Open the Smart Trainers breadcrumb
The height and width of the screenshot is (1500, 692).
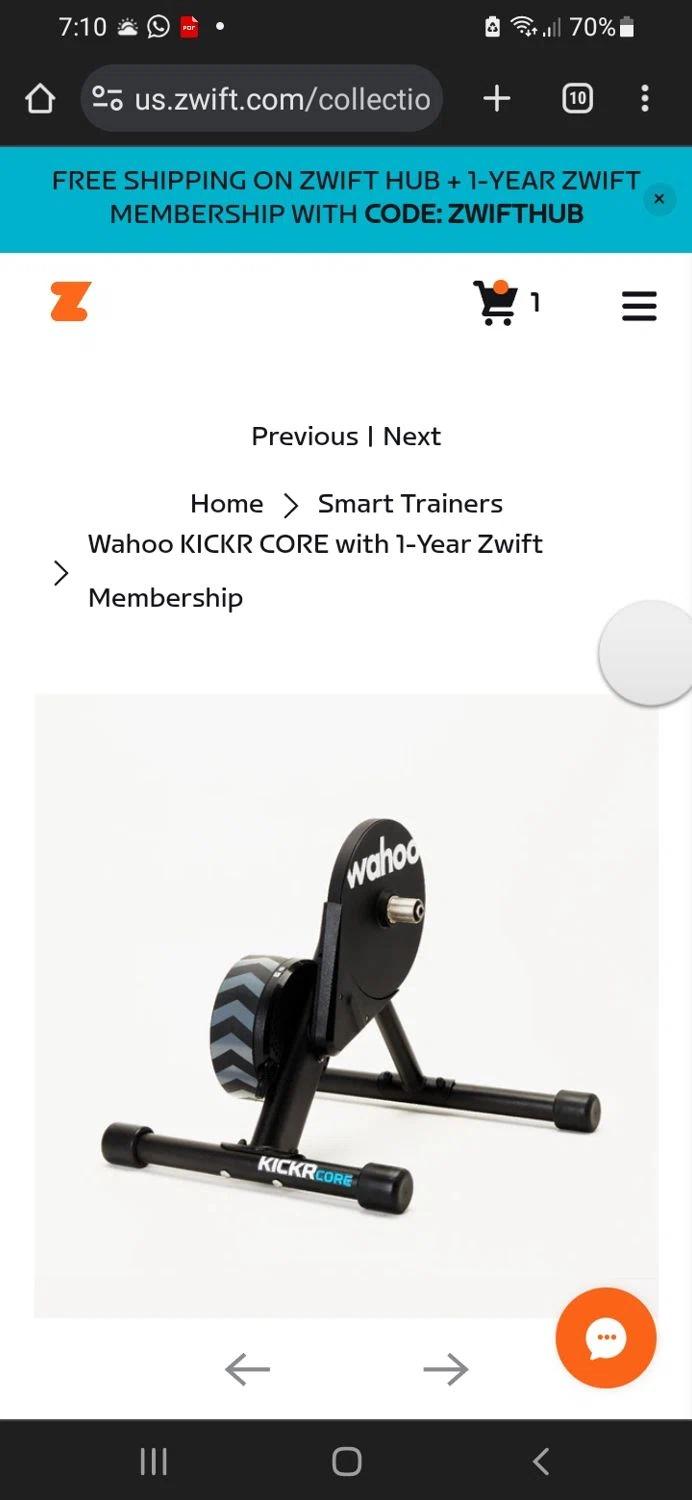point(410,504)
